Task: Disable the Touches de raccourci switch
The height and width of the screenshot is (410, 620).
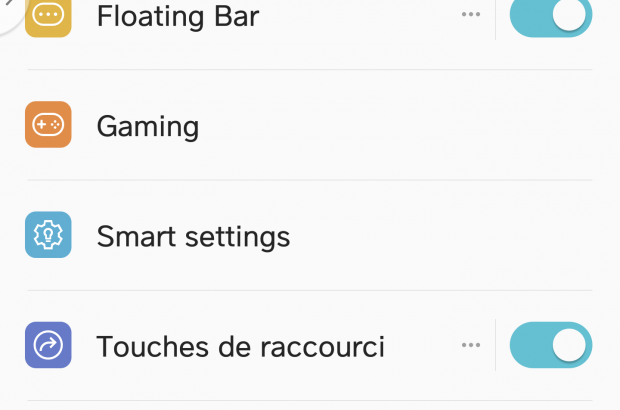Action: [551, 345]
